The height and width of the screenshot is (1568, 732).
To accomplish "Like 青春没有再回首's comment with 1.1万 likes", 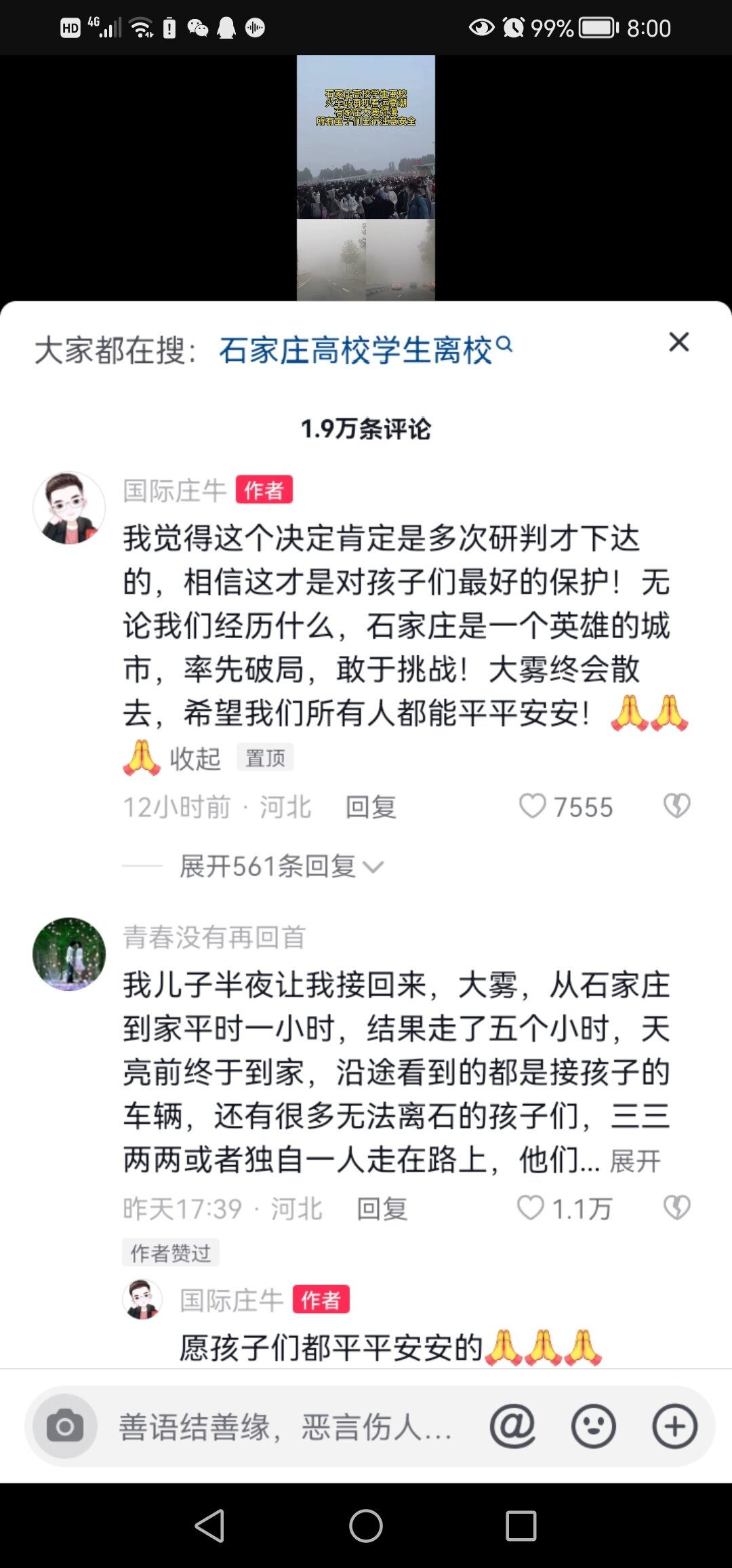I will (531, 1208).
